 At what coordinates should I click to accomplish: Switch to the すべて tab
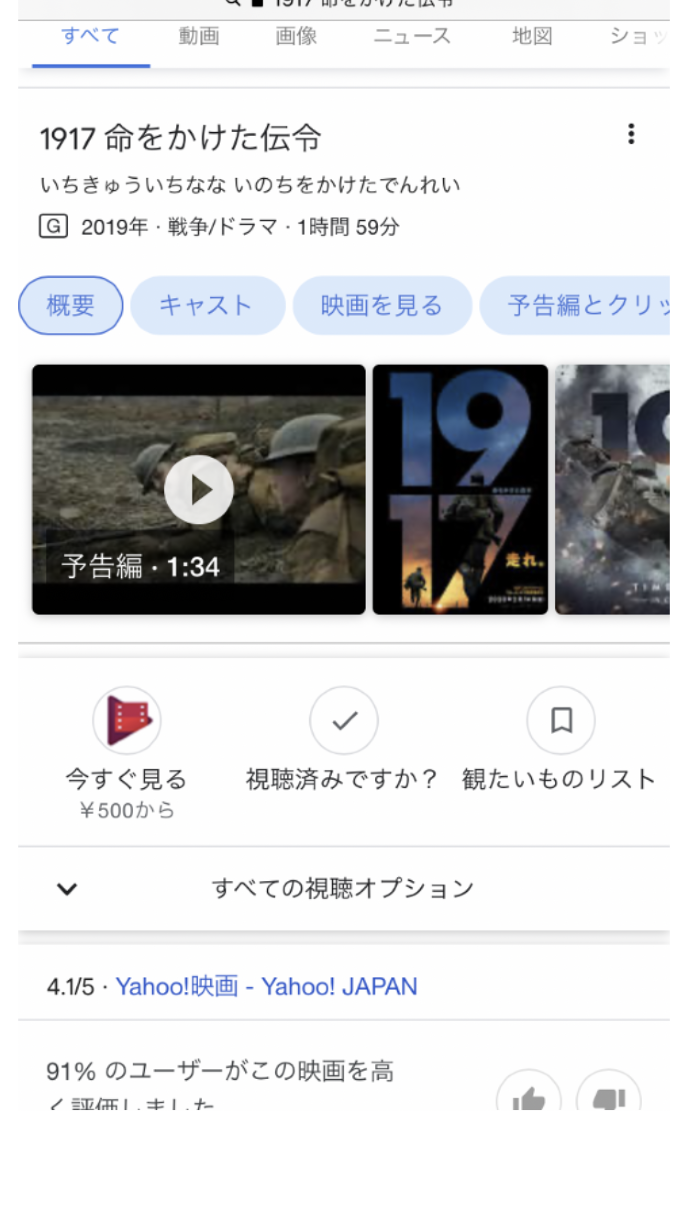pos(90,37)
